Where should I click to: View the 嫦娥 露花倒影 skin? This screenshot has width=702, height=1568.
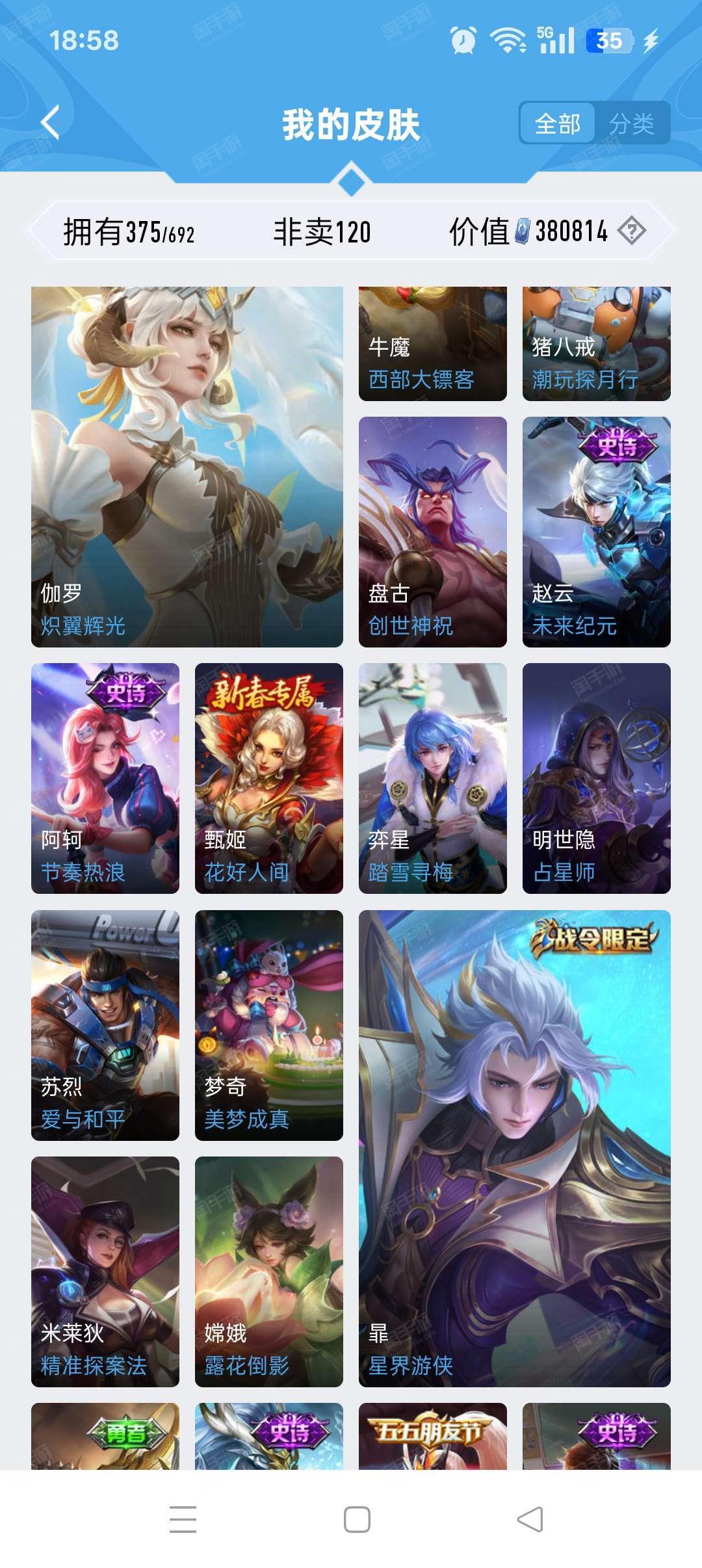click(x=269, y=1272)
